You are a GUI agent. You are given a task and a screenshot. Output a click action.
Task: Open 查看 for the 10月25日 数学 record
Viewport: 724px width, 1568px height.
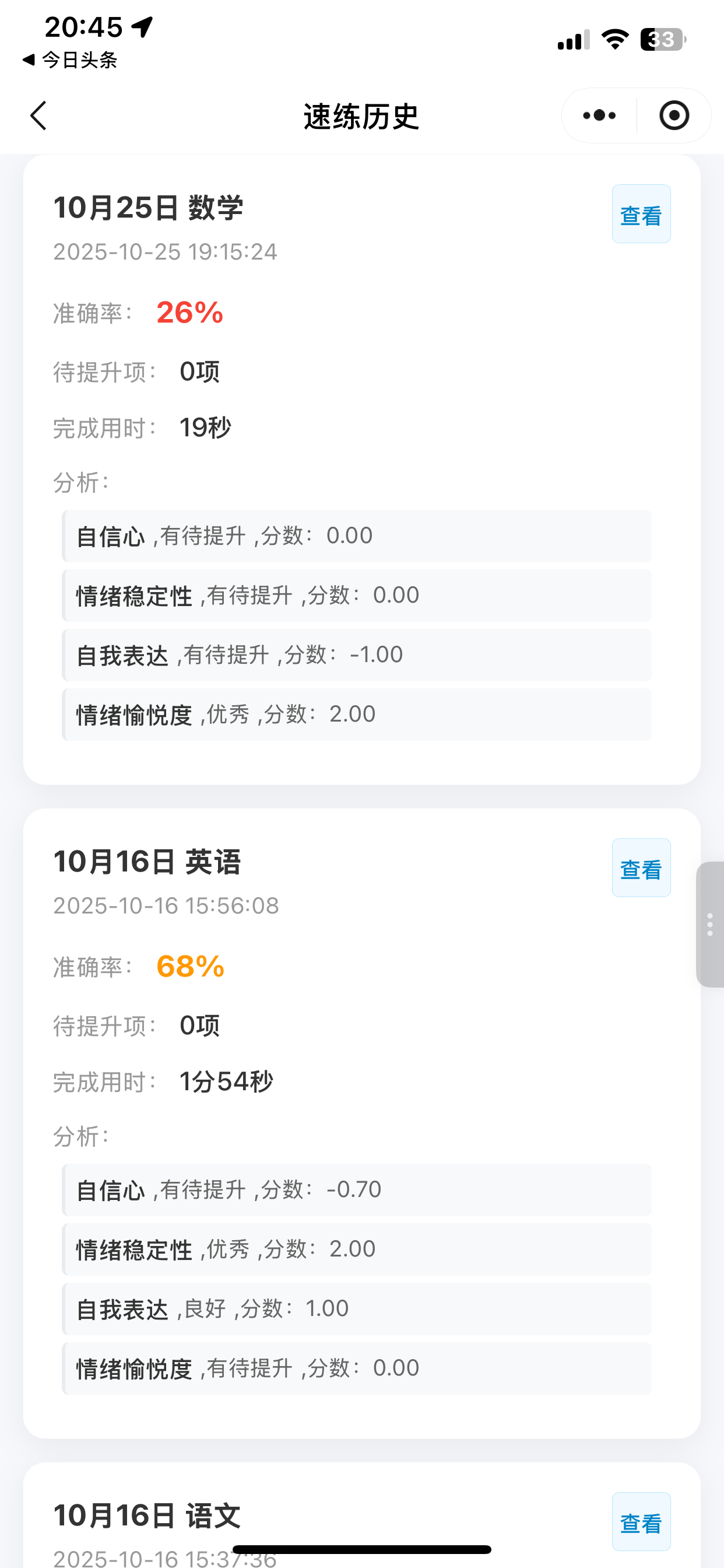[x=641, y=213]
